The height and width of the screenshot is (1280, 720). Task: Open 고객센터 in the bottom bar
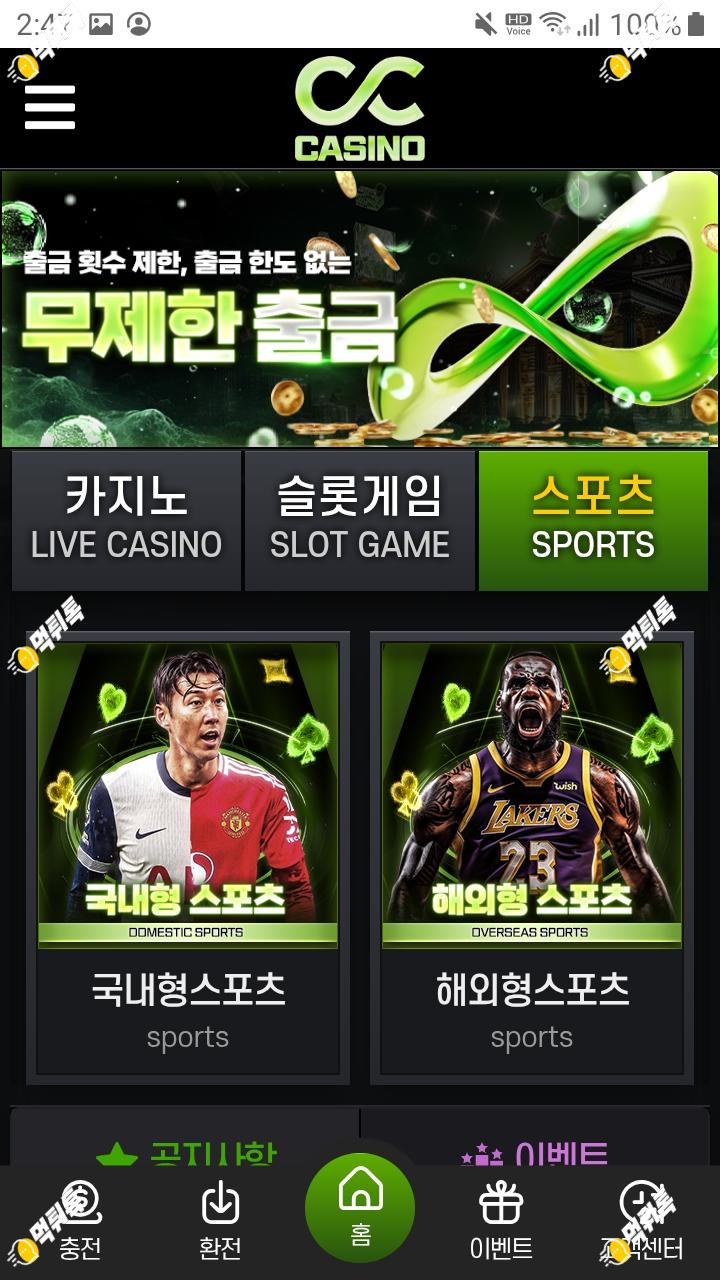pyautogui.click(x=641, y=1222)
